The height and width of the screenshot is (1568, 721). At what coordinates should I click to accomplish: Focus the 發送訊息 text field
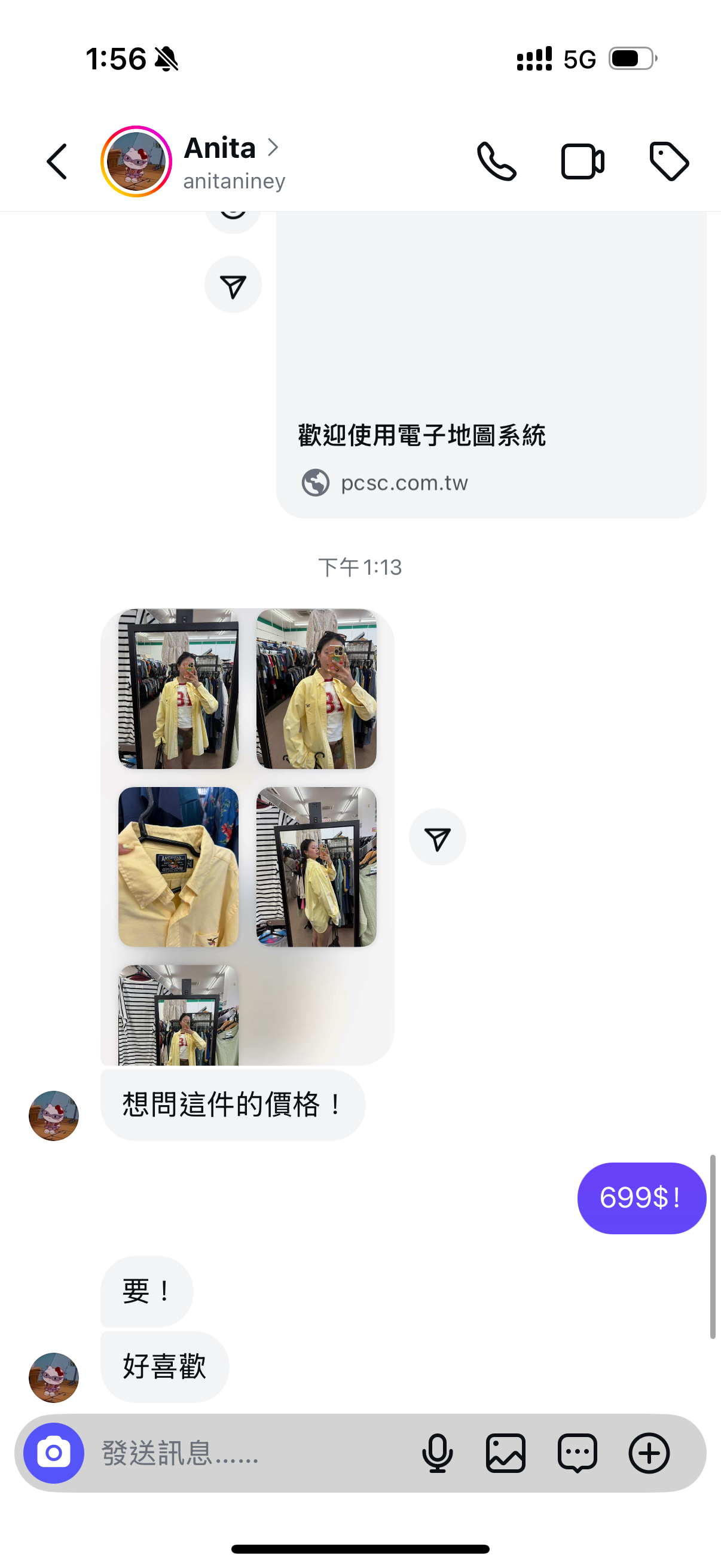(x=243, y=1453)
